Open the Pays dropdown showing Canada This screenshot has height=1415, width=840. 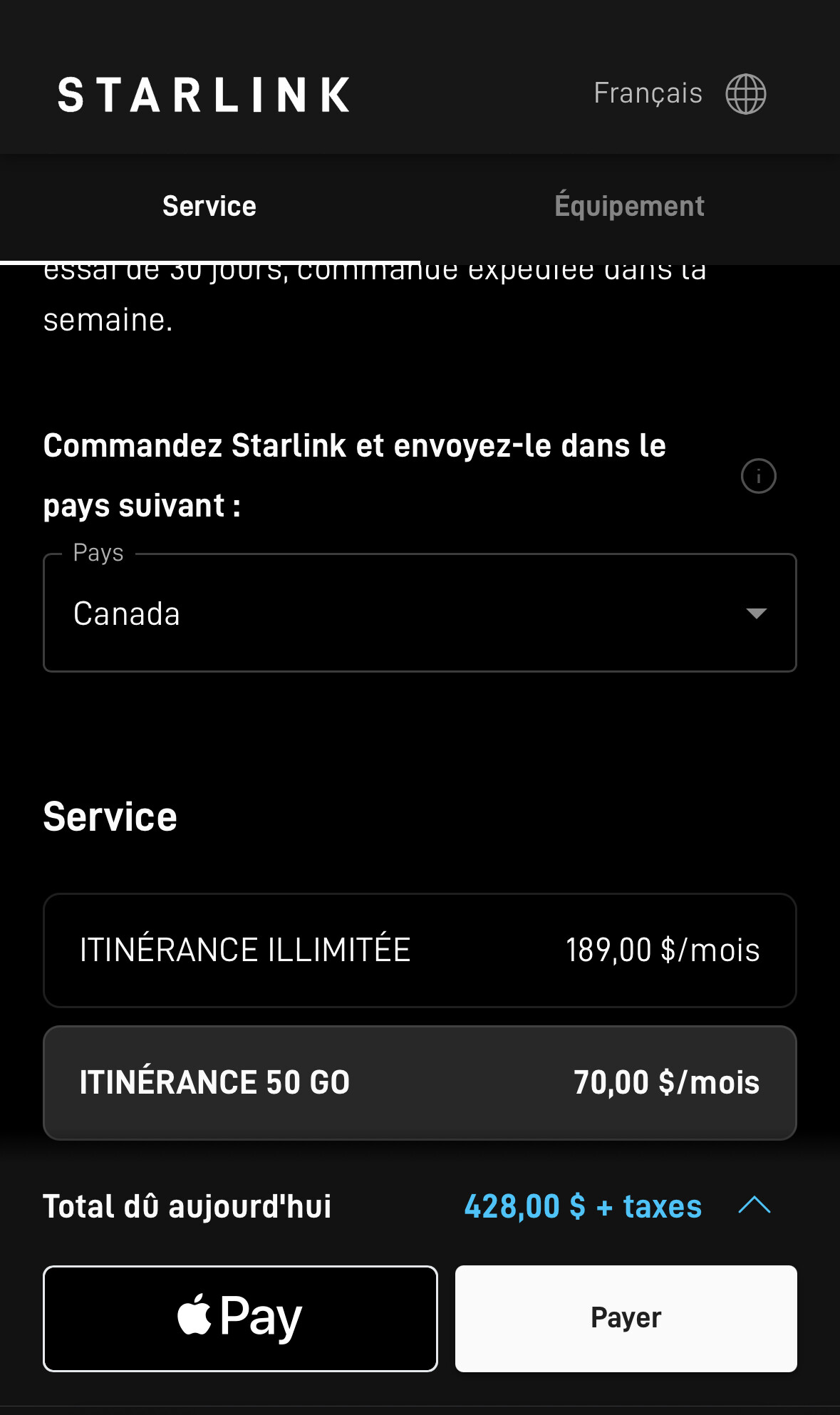click(420, 613)
